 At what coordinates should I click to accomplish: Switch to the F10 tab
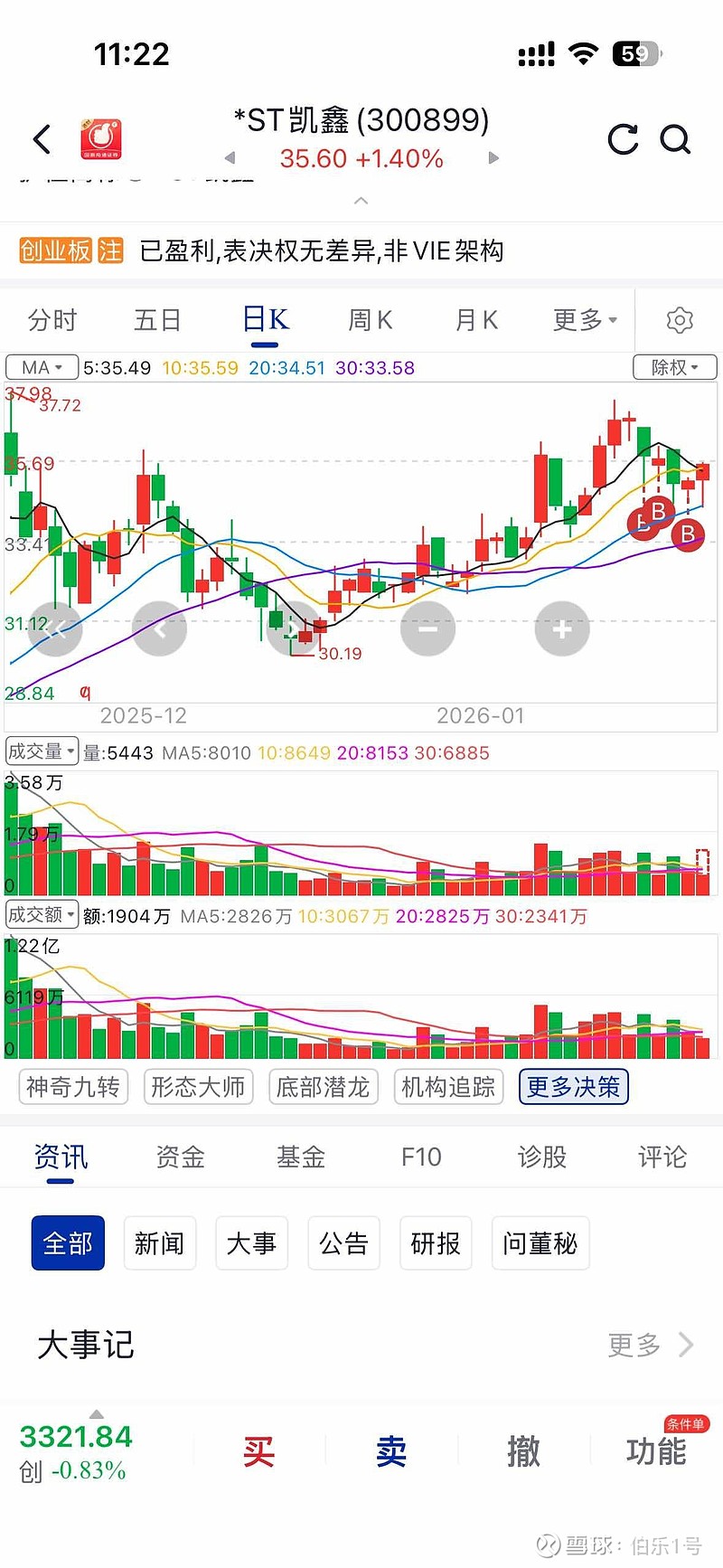pos(421,1157)
